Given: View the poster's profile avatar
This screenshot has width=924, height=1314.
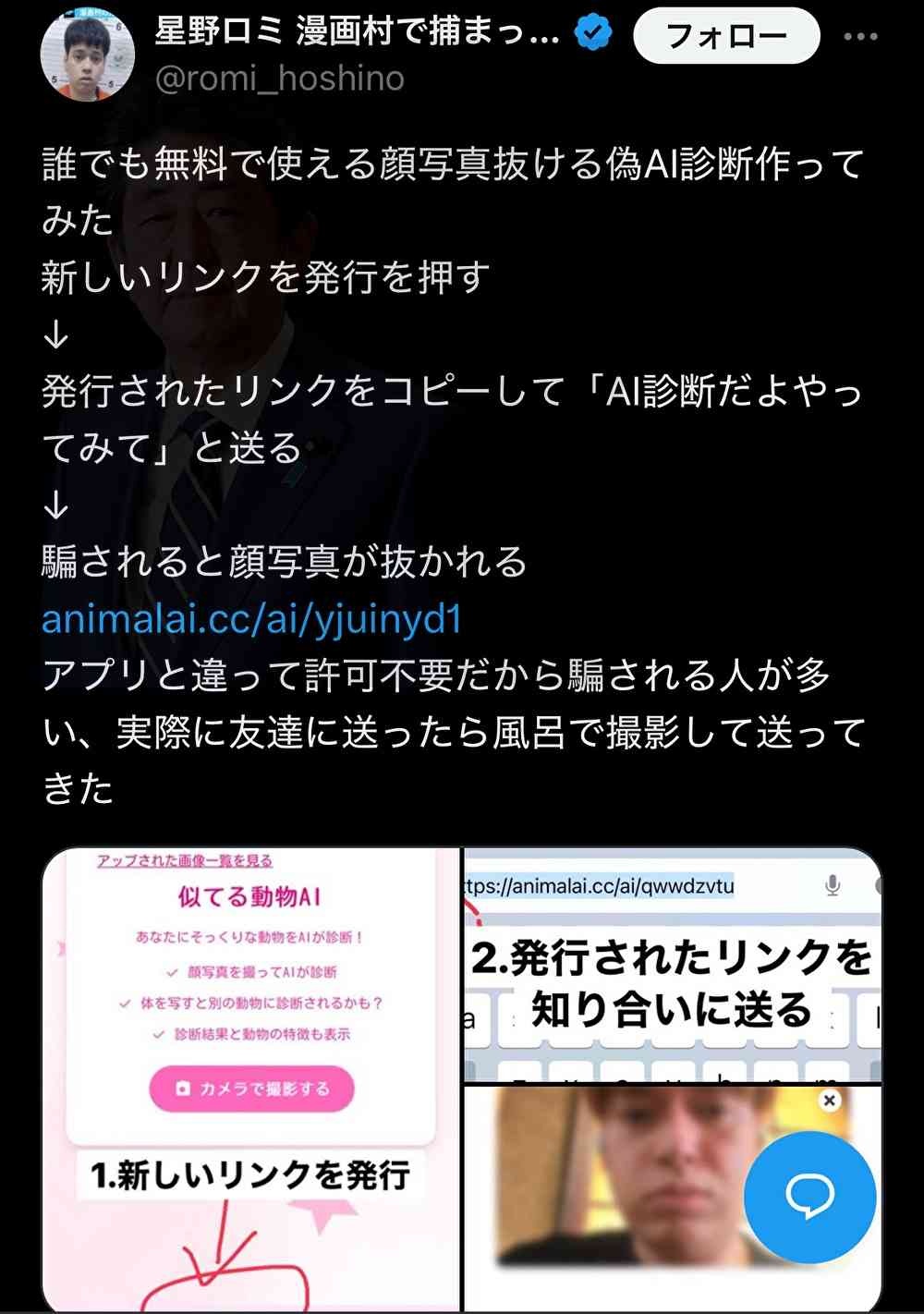Looking at the screenshot, I should (x=88, y=55).
